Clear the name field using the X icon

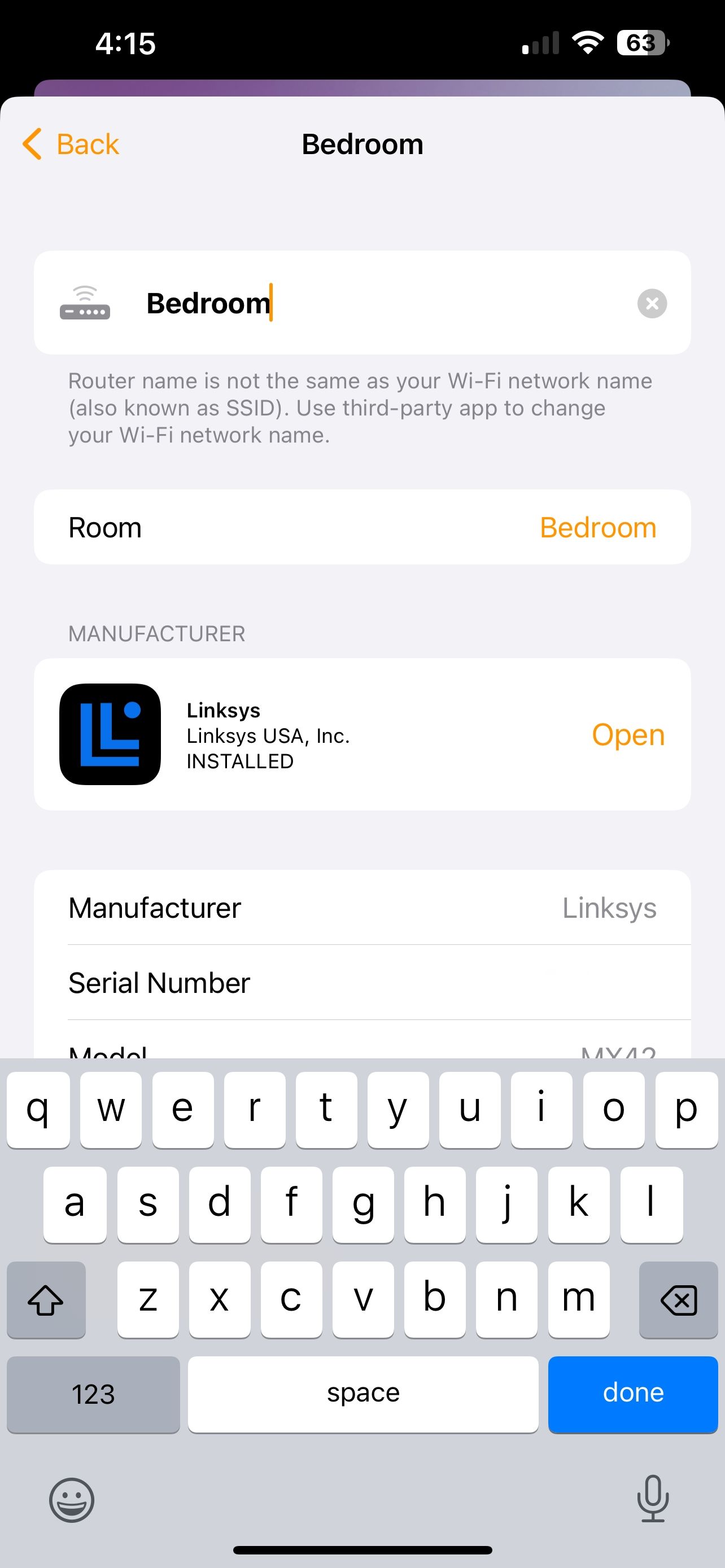(x=652, y=303)
